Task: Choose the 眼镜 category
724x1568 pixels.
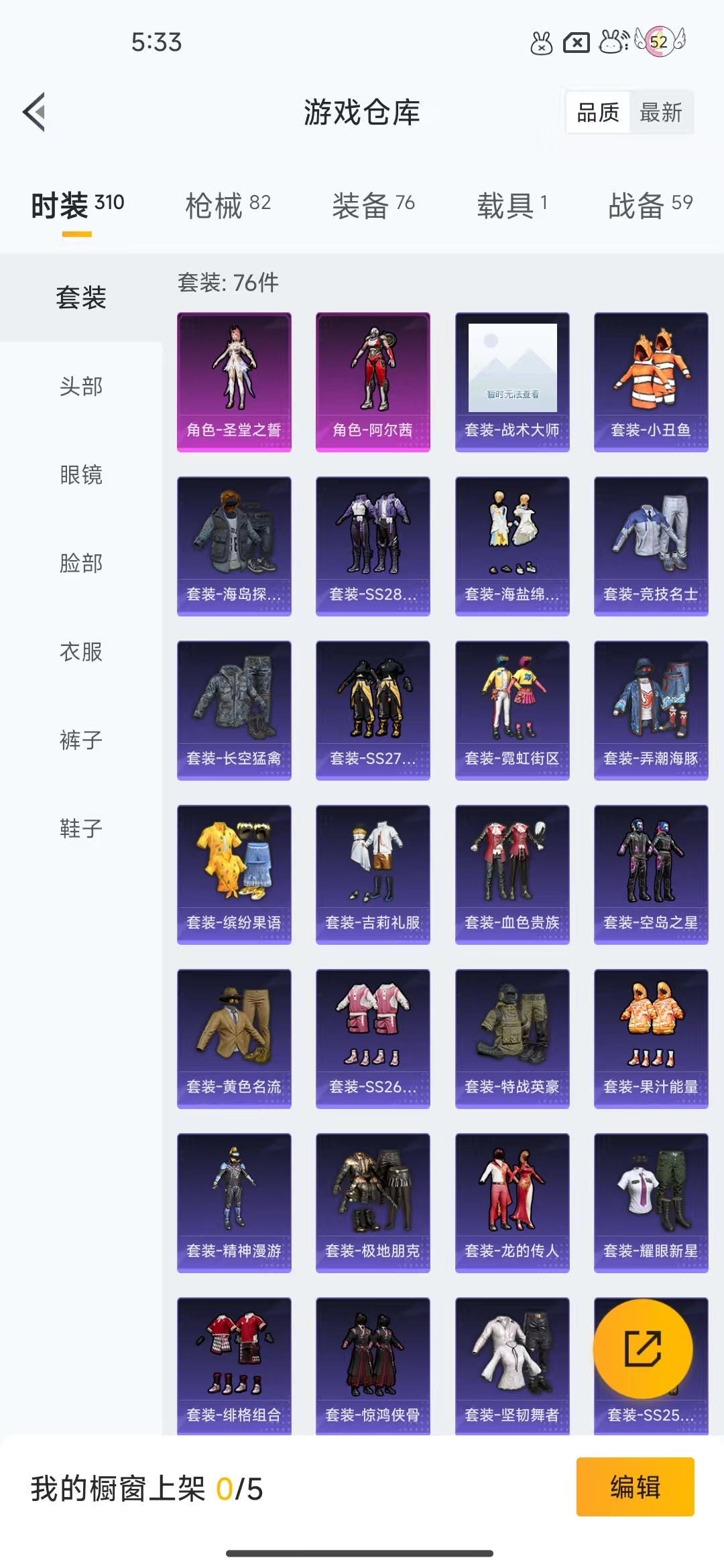Action: pyautogui.click(x=81, y=475)
